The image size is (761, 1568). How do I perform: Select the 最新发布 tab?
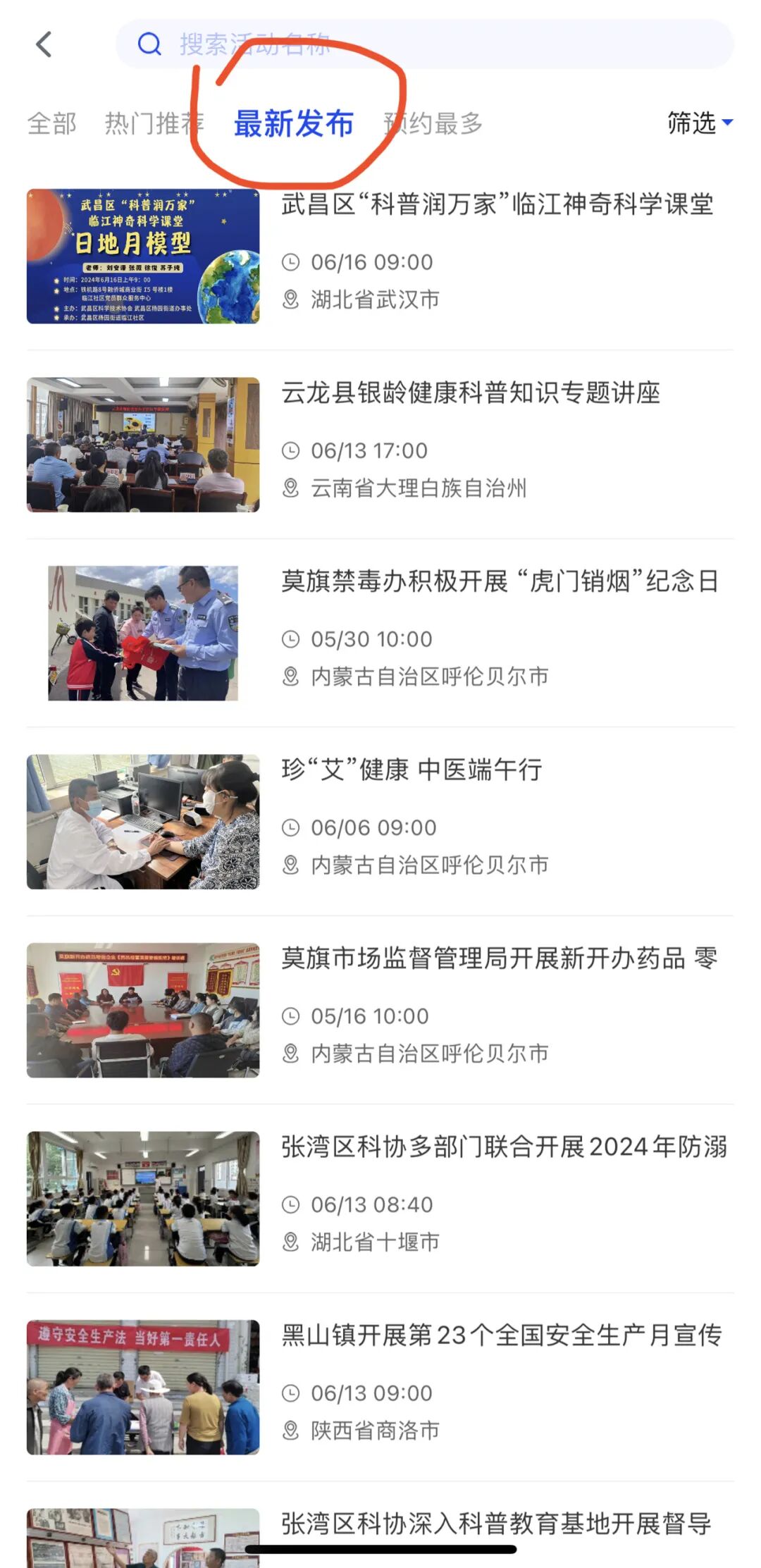293,123
